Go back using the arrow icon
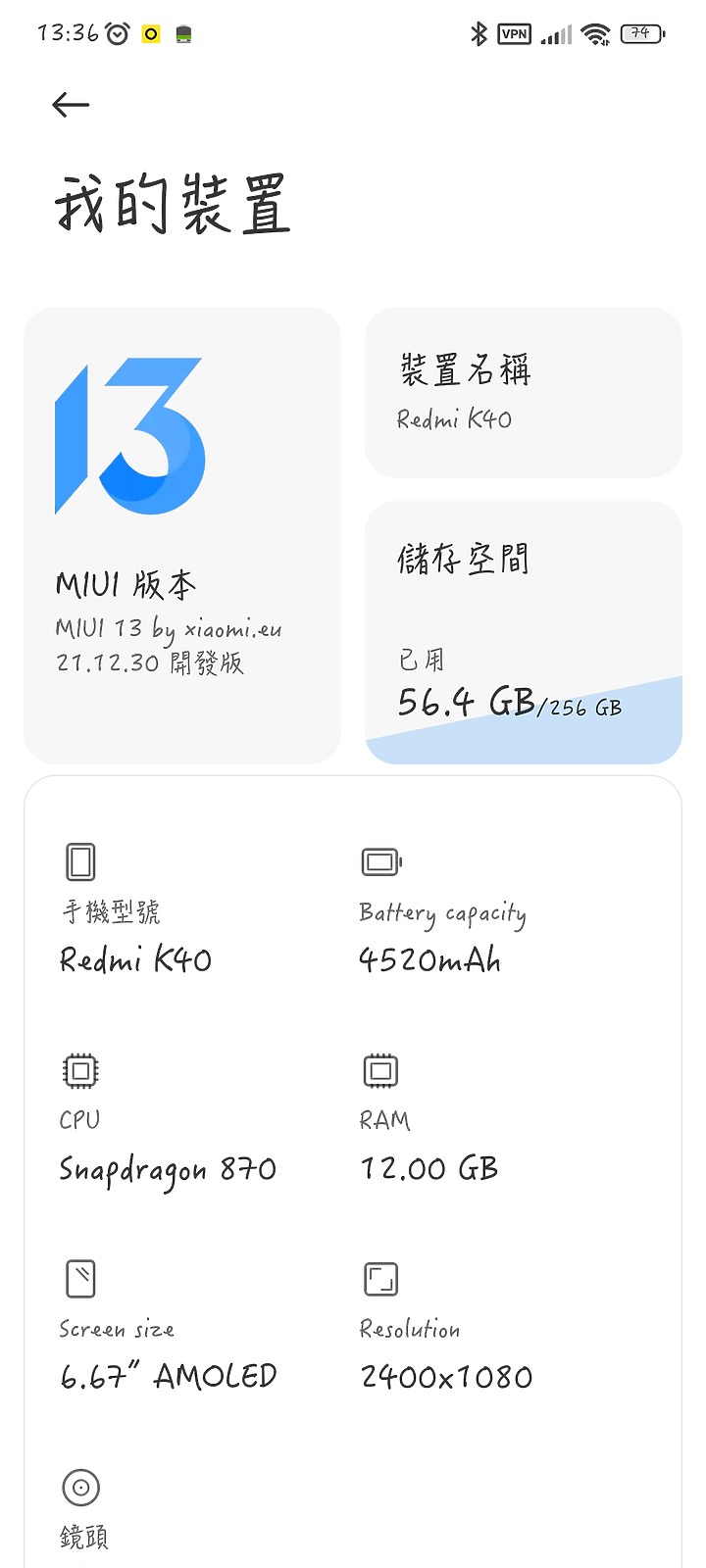The image size is (706, 1568). pyautogui.click(x=71, y=105)
